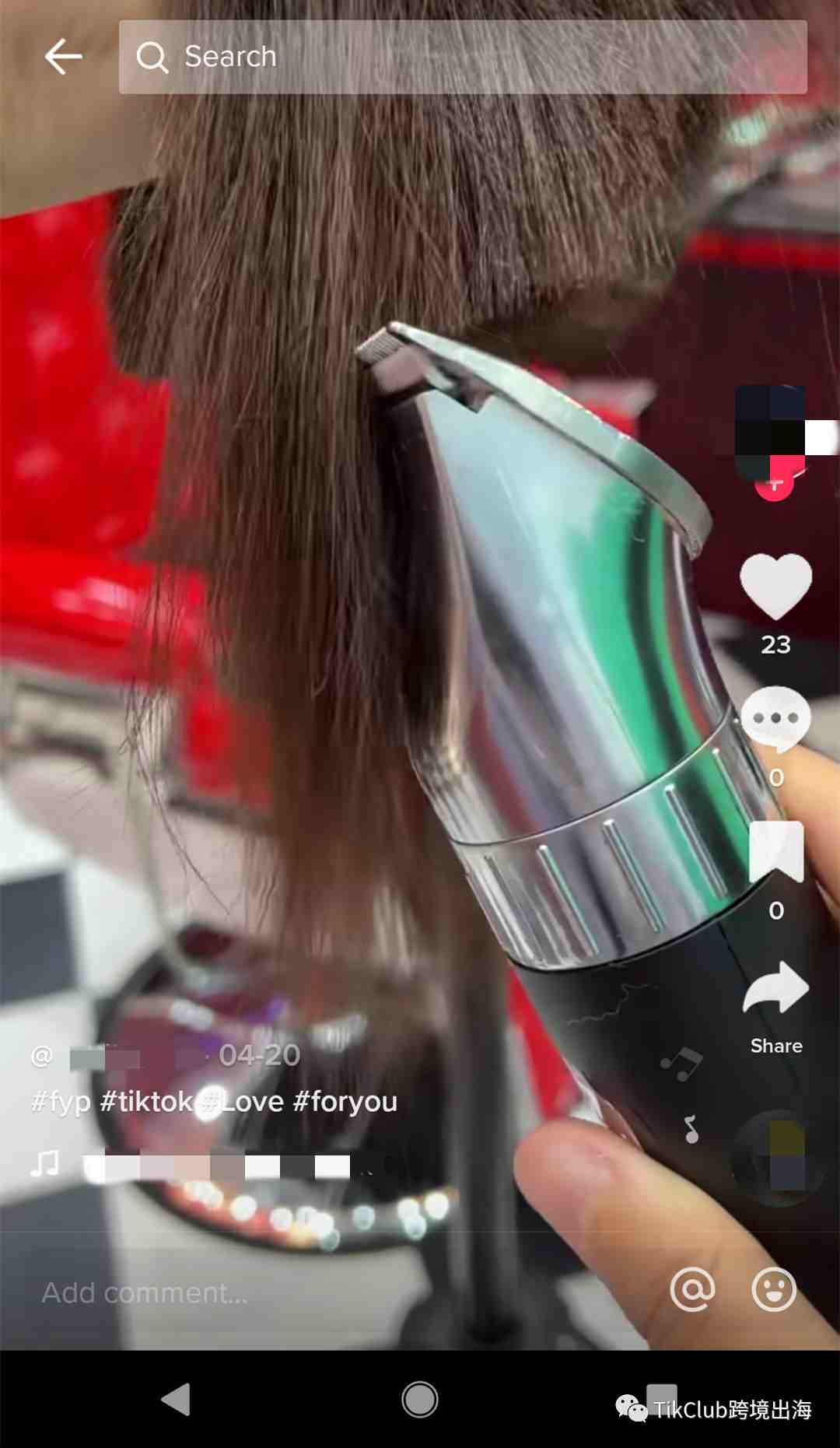Image resolution: width=840 pixels, height=1448 pixels.
Task: Open the sound track title
Action: (216, 1166)
